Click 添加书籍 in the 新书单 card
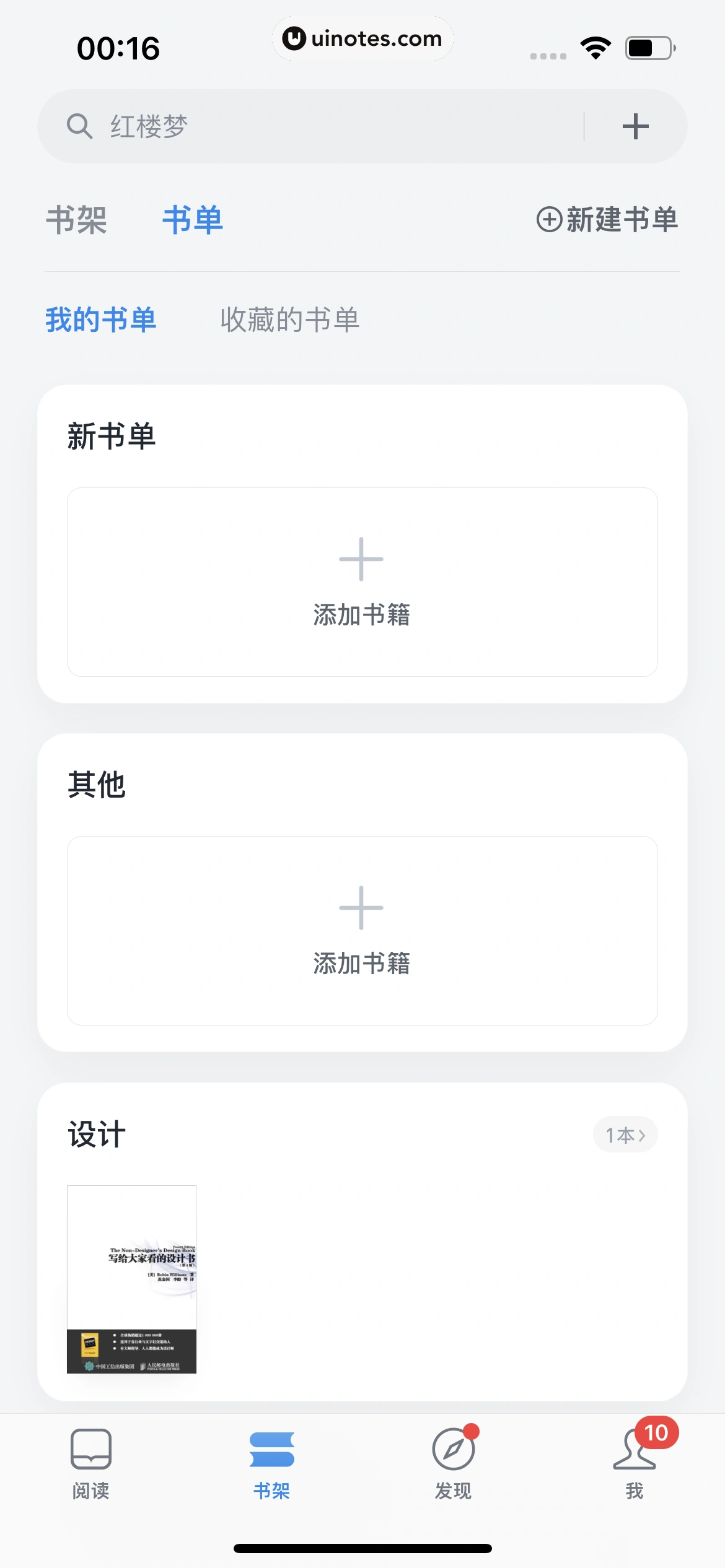 [x=362, y=615]
